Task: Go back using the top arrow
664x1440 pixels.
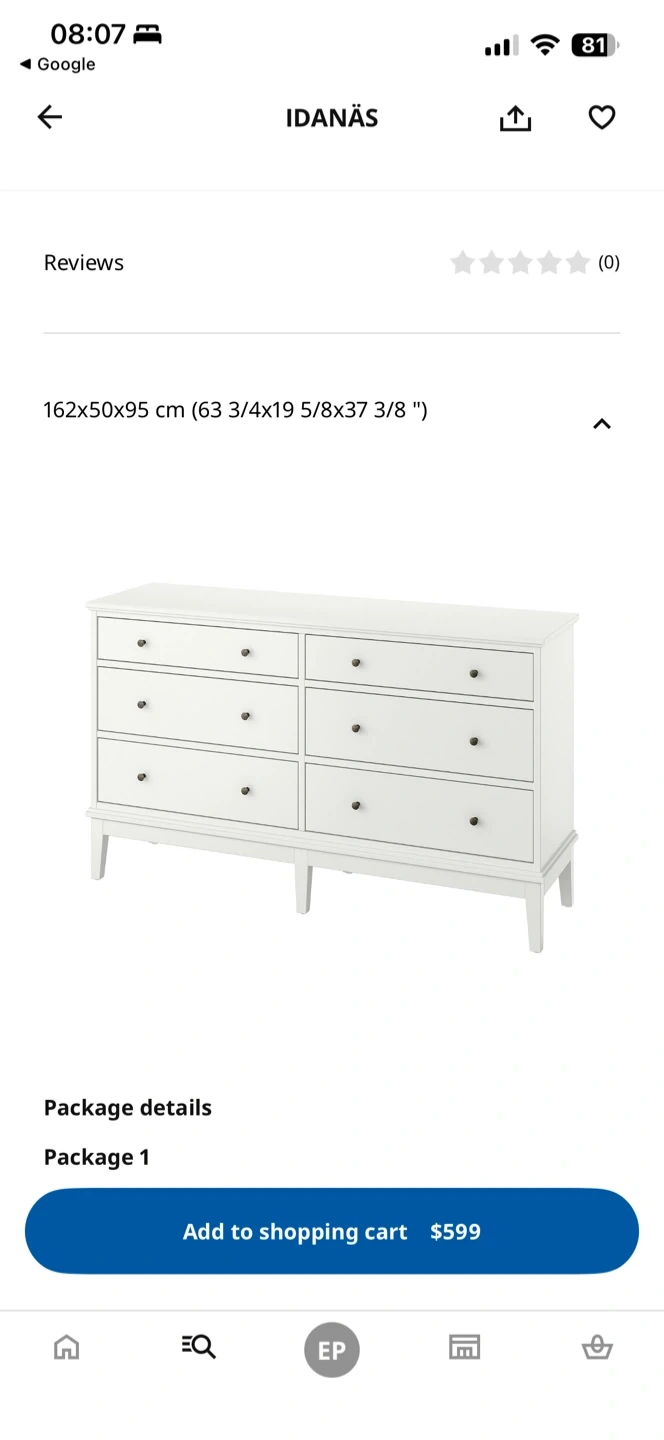Action: click(49, 118)
